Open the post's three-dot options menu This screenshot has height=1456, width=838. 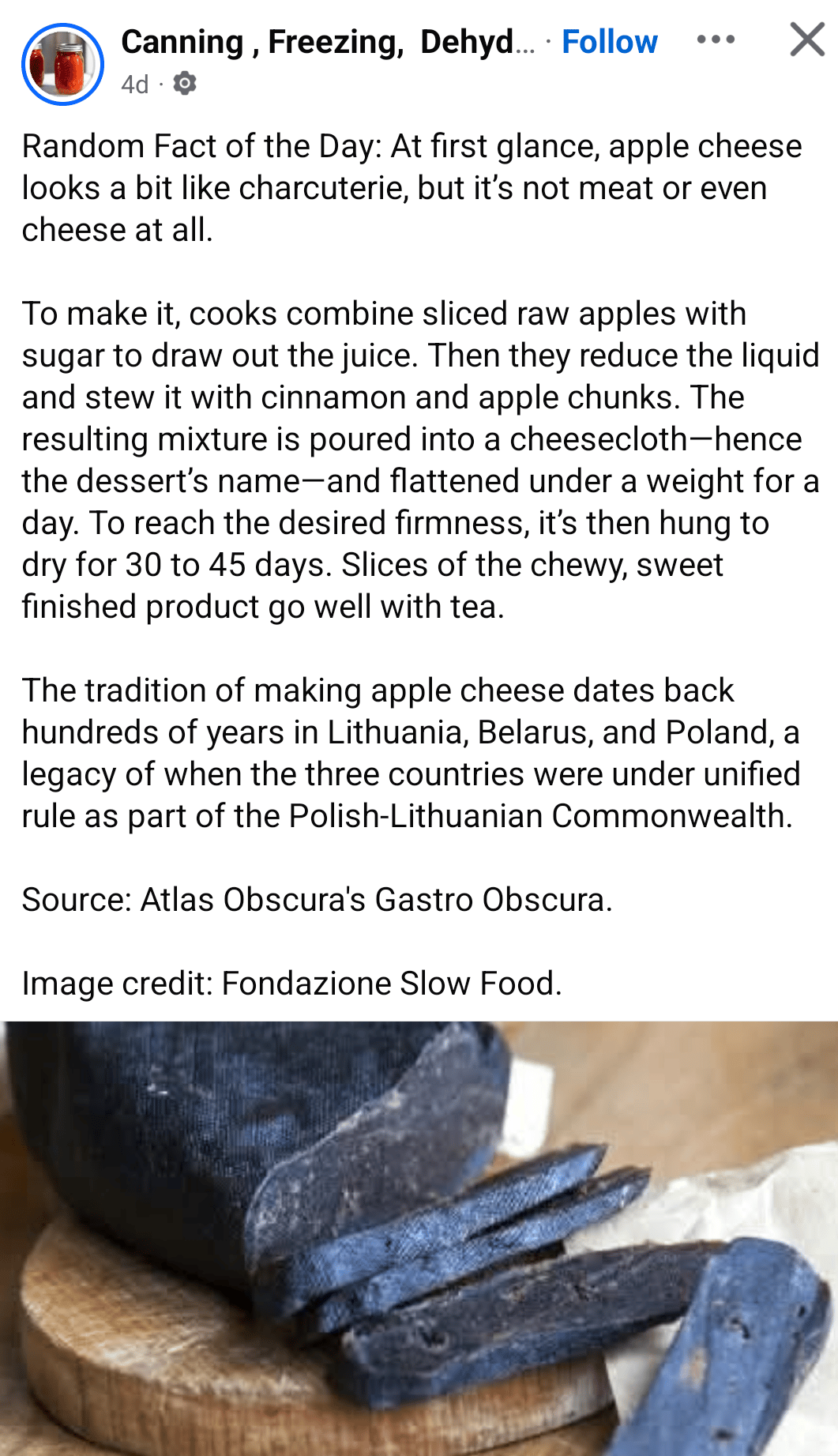[x=716, y=40]
